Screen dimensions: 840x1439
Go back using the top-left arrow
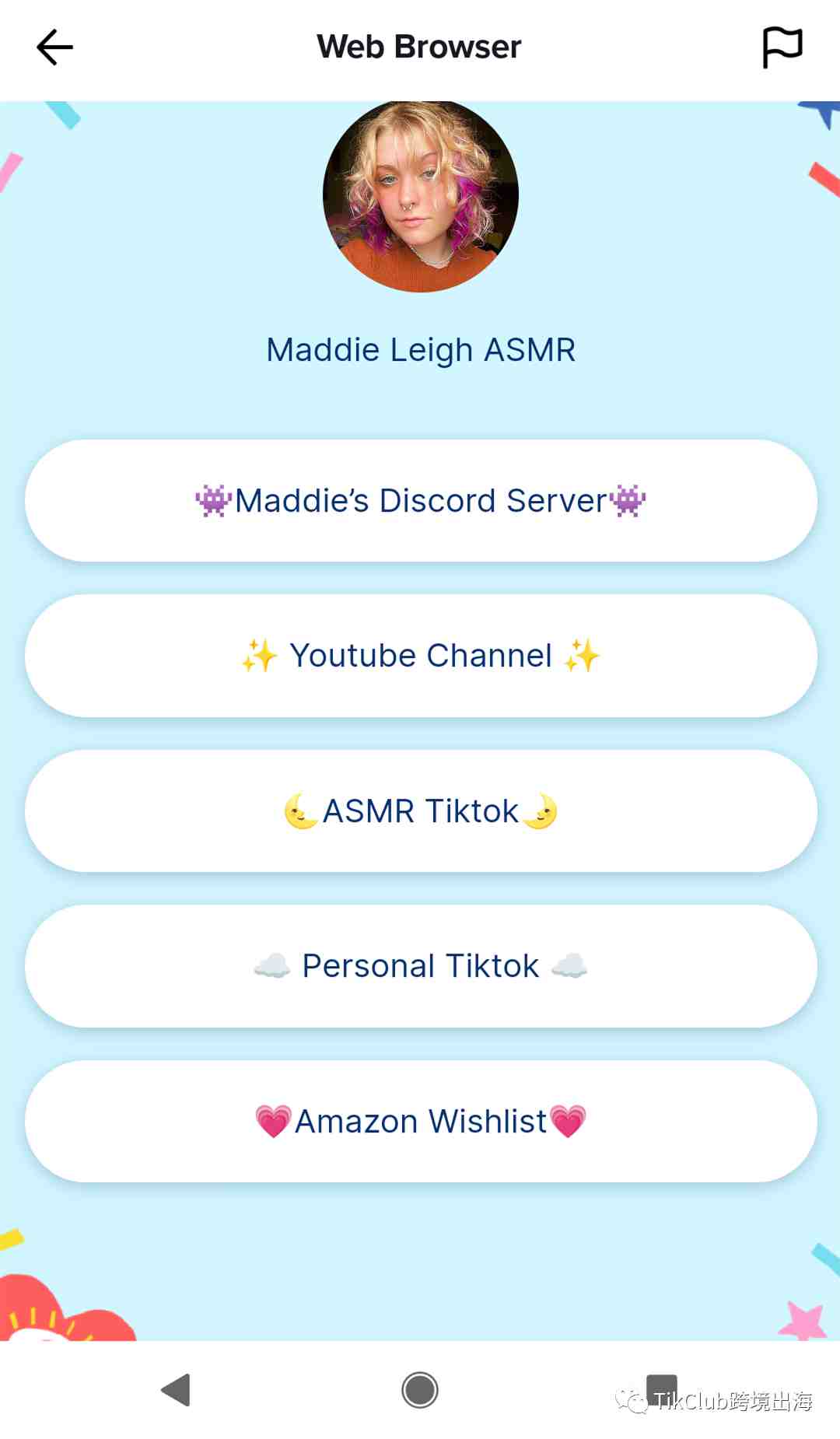click(54, 47)
